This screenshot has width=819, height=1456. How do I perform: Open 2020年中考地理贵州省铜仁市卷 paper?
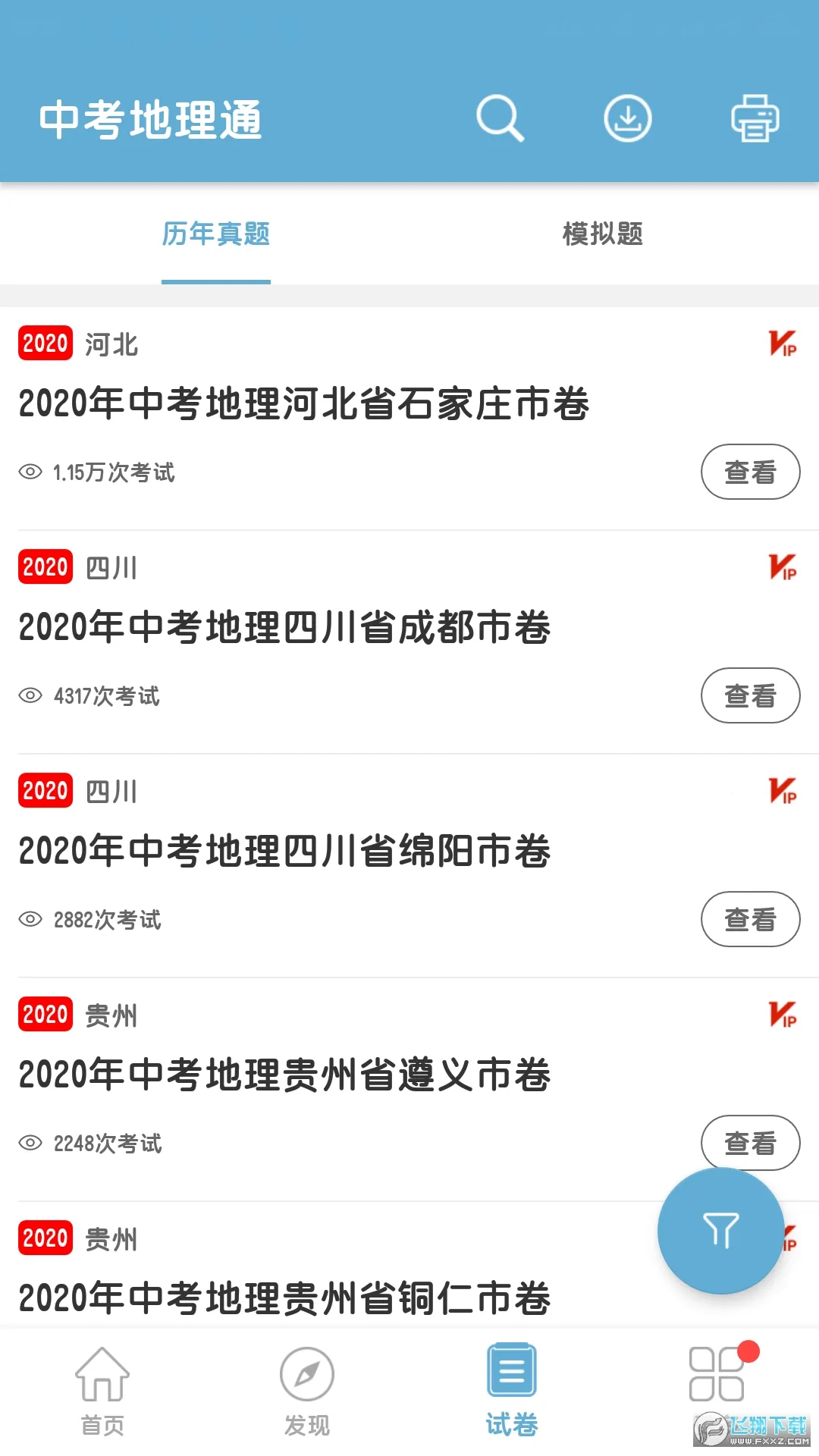[x=284, y=1298]
